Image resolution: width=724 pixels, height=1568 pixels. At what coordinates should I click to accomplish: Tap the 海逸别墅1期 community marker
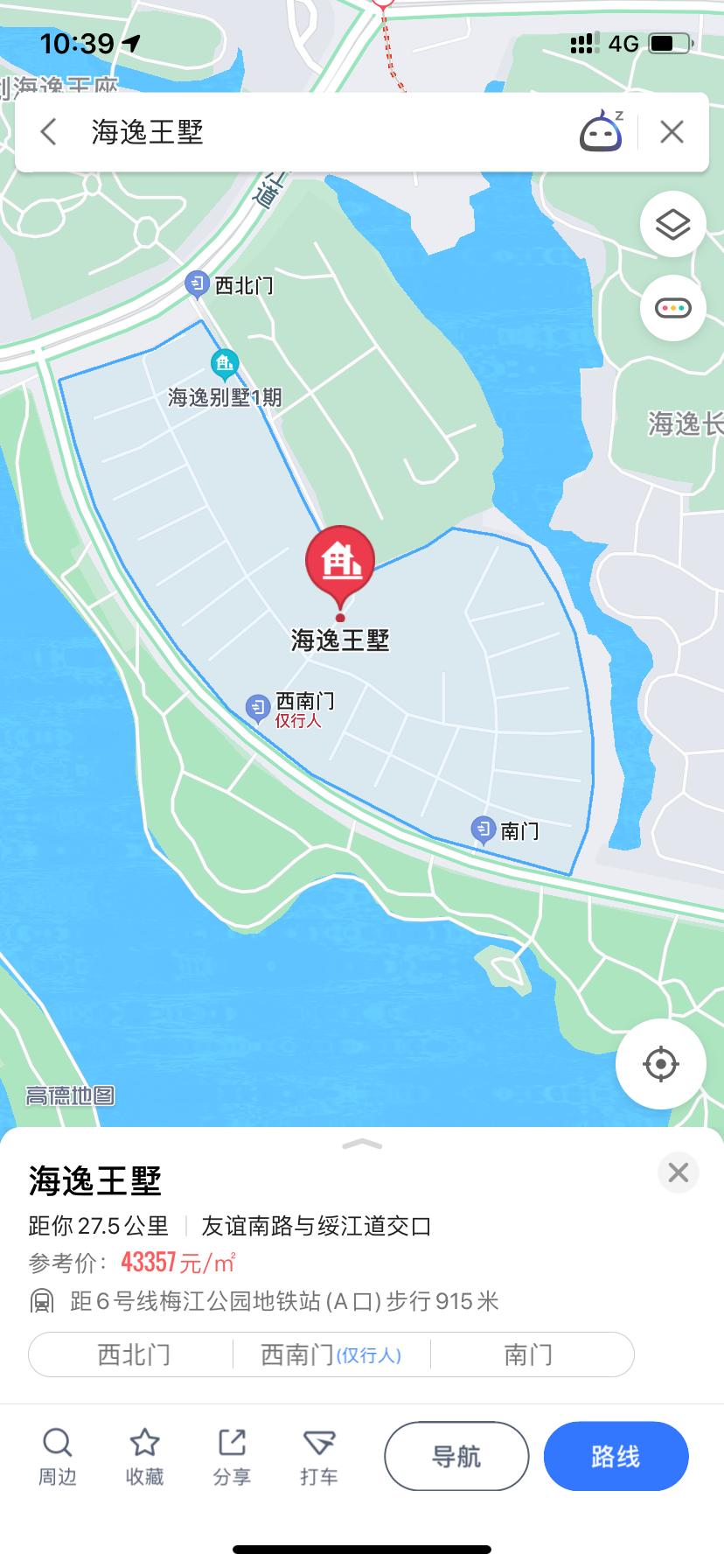224,361
